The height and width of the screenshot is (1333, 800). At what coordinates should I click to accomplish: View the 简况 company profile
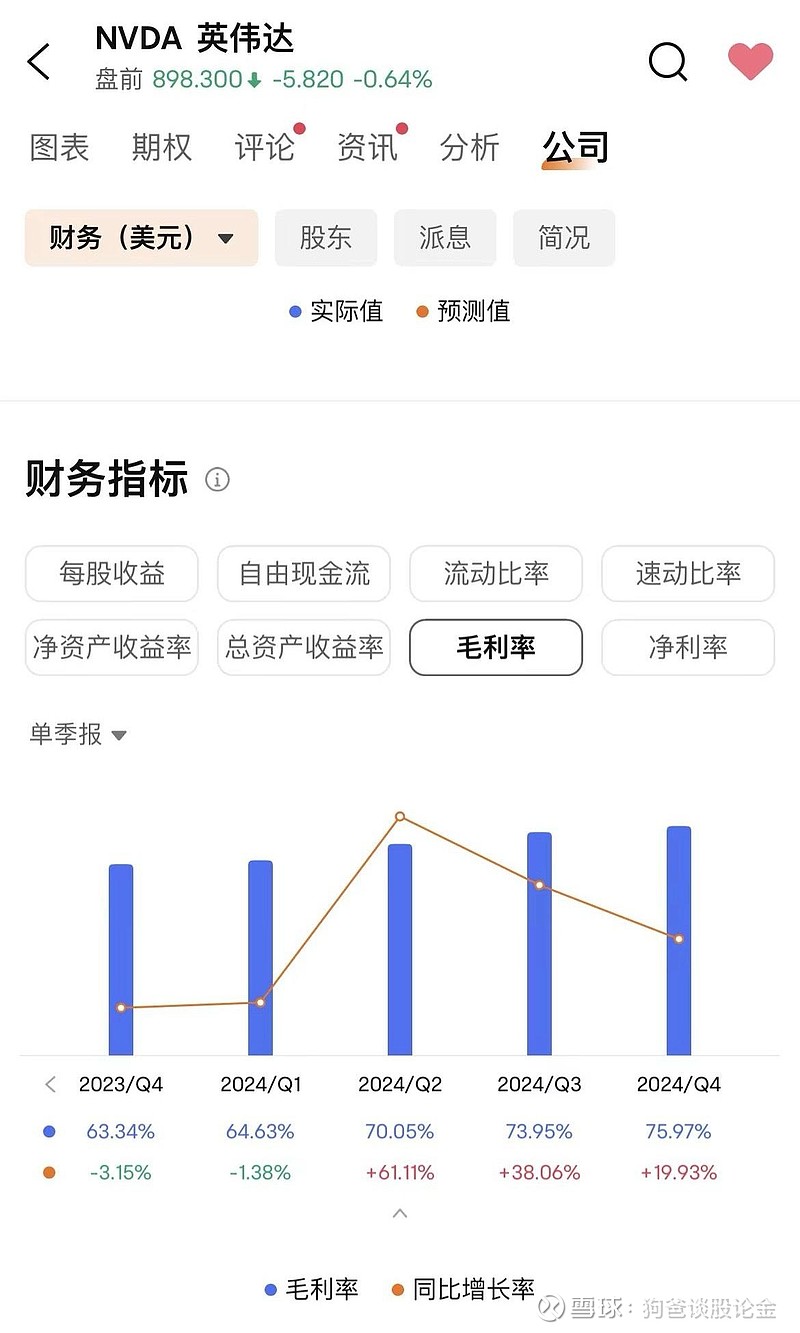point(564,238)
